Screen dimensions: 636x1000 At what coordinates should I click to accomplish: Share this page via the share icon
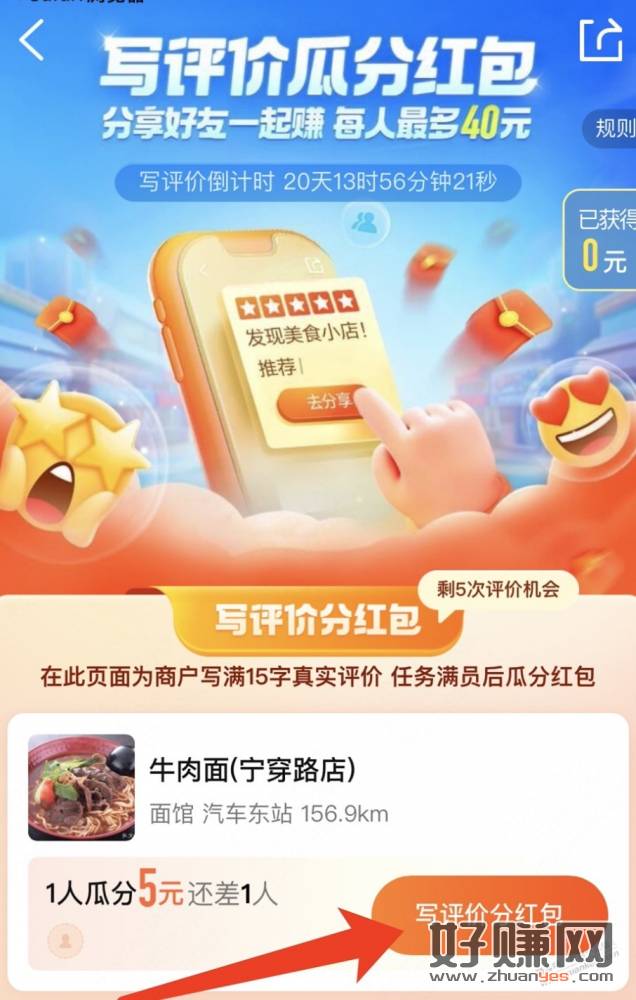(600, 40)
